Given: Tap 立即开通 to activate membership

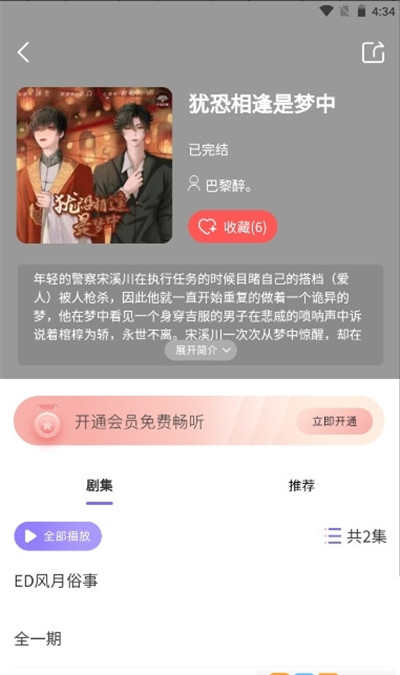Looking at the screenshot, I should click(335, 421).
